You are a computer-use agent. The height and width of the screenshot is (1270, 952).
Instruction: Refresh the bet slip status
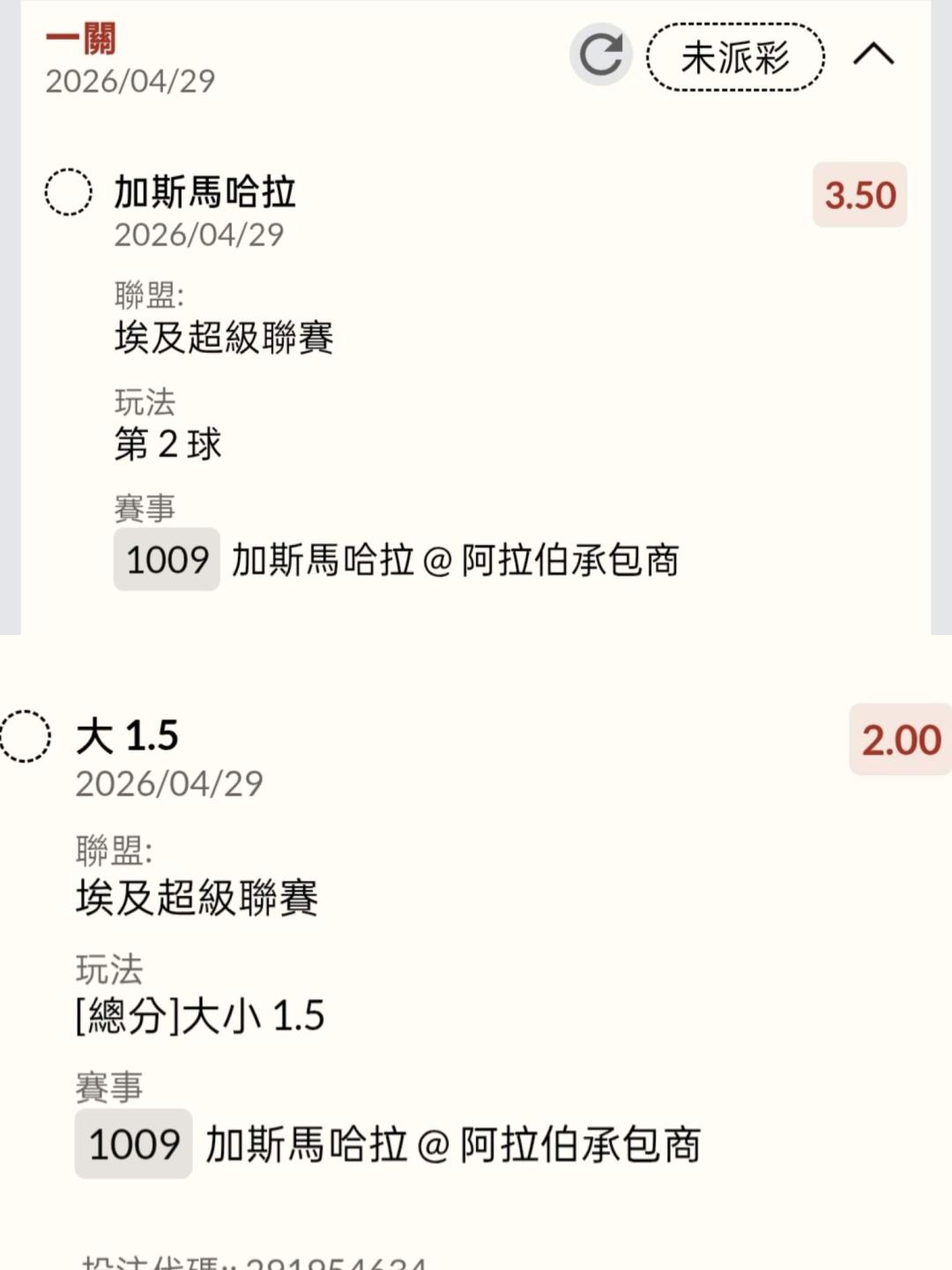tap(601, 55)
